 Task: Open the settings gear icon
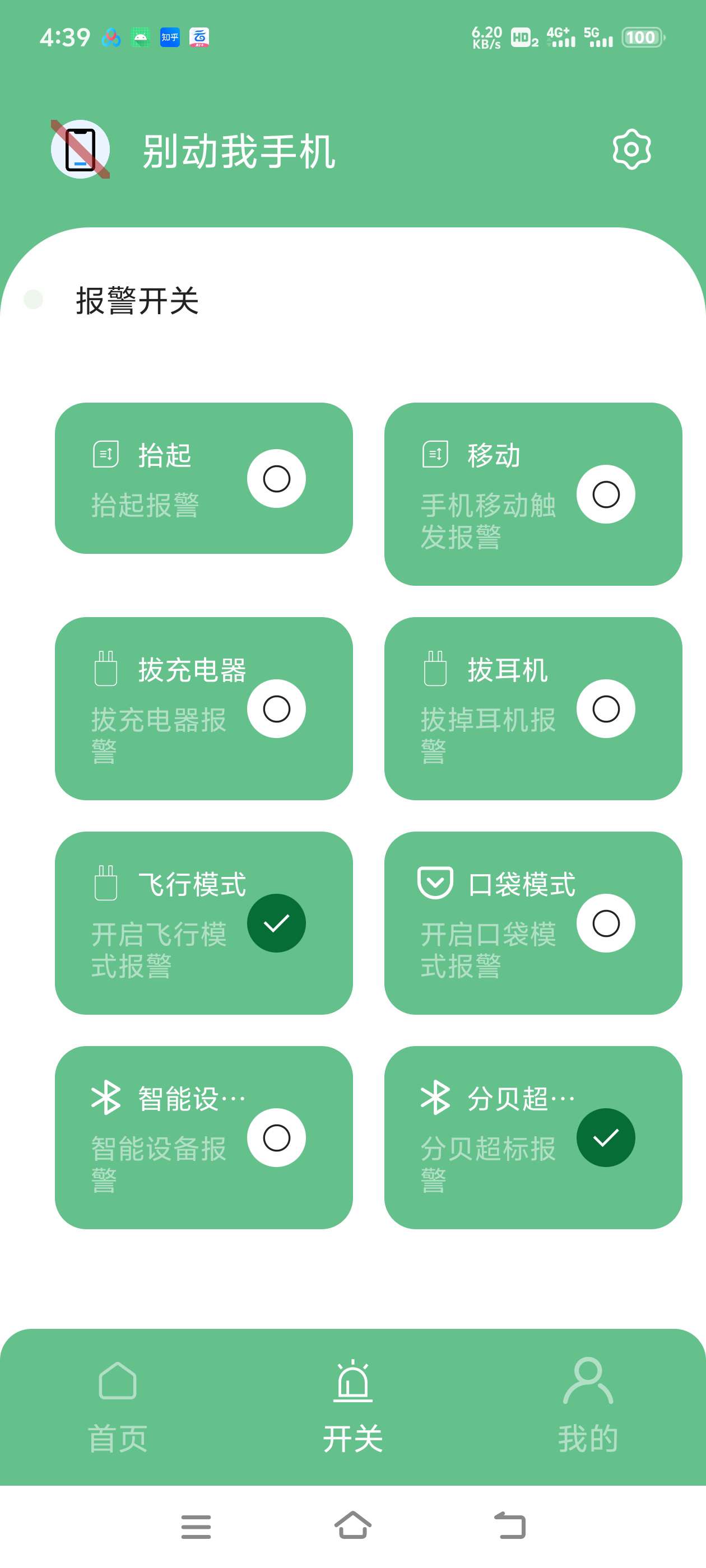click(631, 148)
